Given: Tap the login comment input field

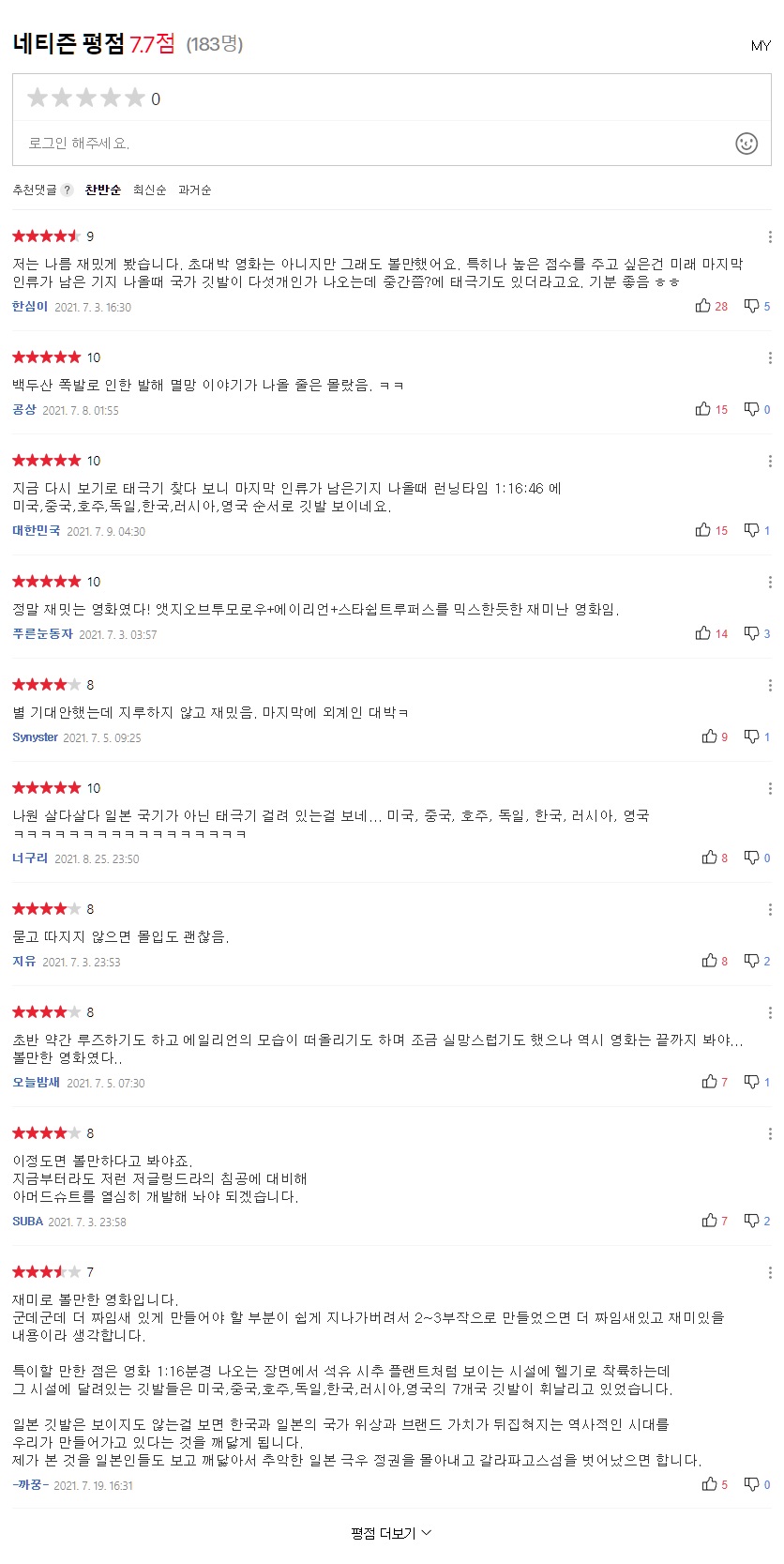Looking at the screenshot, I should point(375,144).
